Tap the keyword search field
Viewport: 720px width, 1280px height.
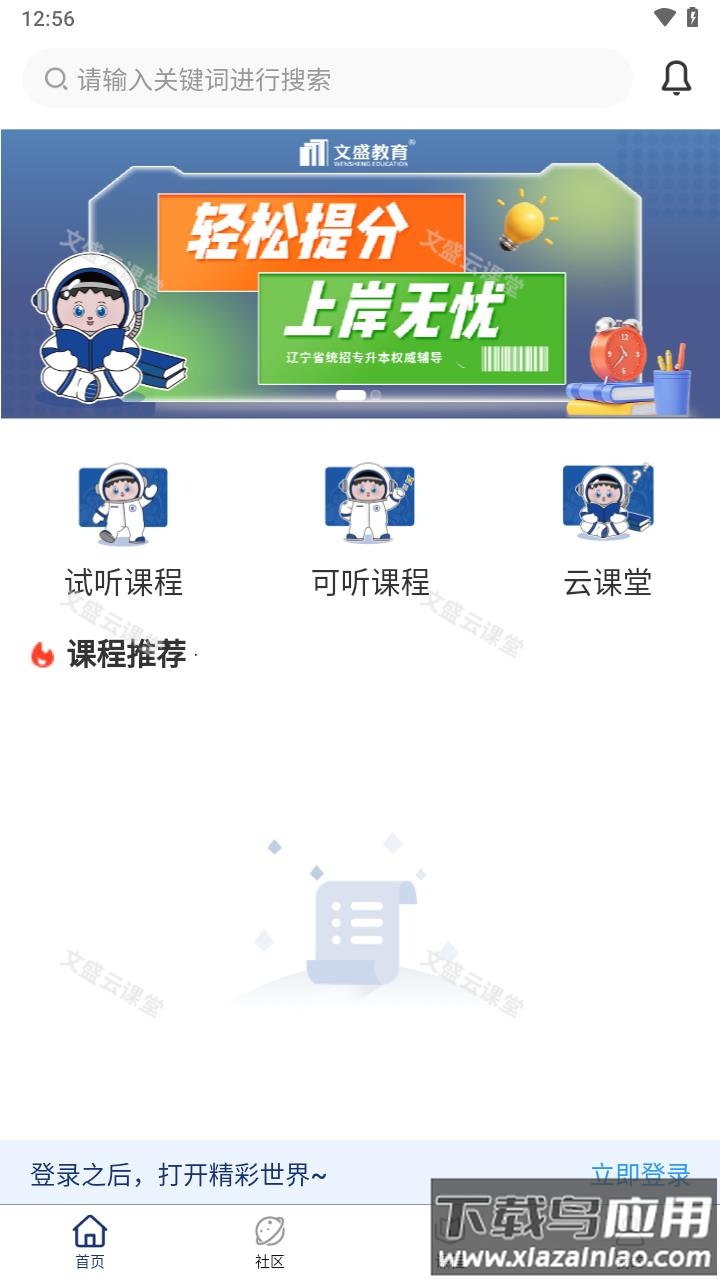(328, 79)
